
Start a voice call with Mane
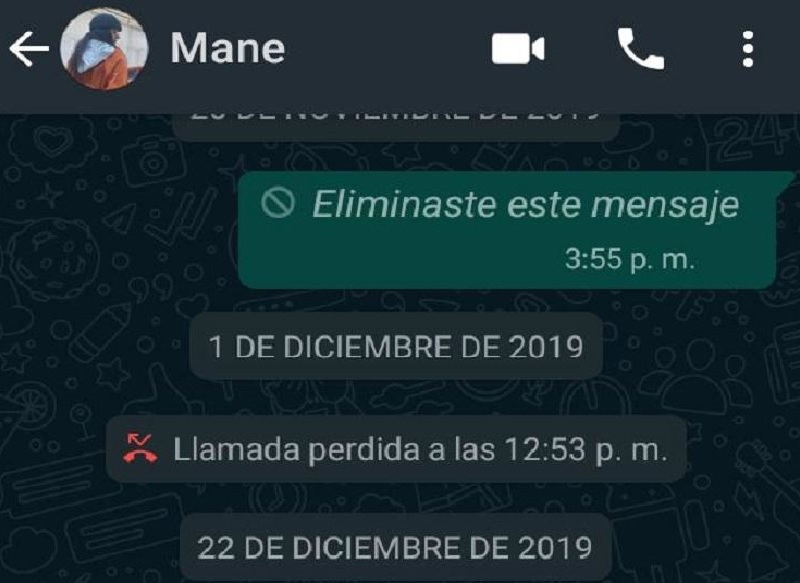pos(640,49)
